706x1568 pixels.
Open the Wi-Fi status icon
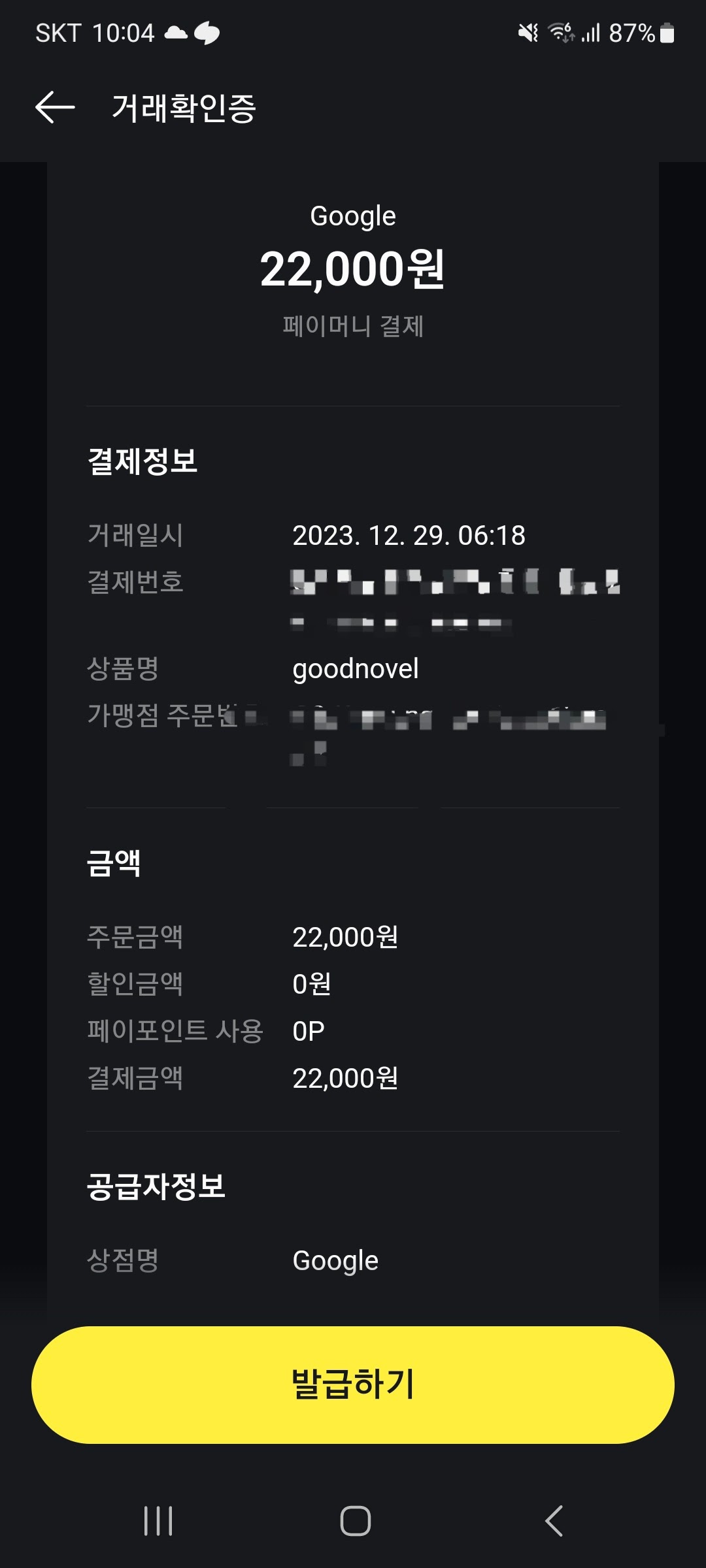coord(560,31)
